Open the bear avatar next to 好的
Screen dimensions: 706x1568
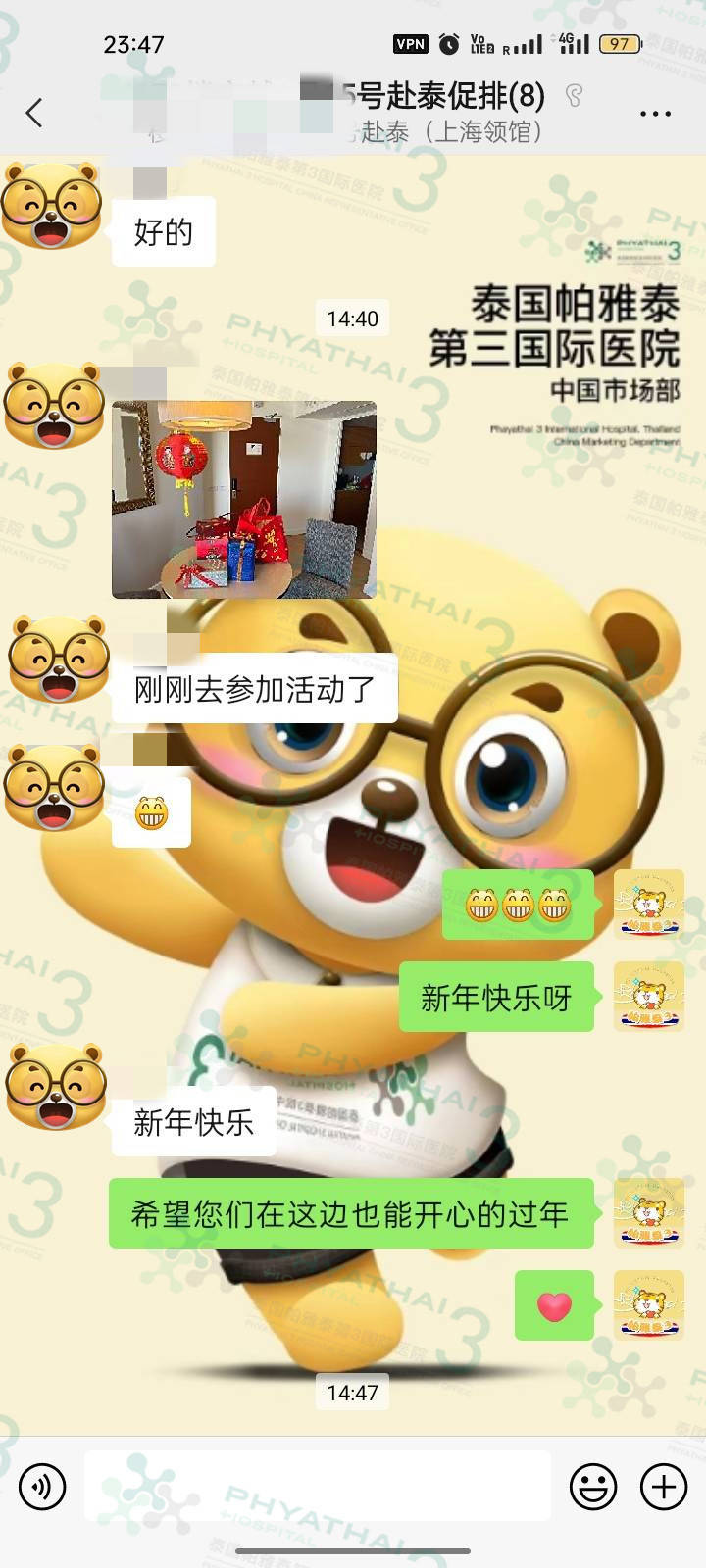(54, 207)
